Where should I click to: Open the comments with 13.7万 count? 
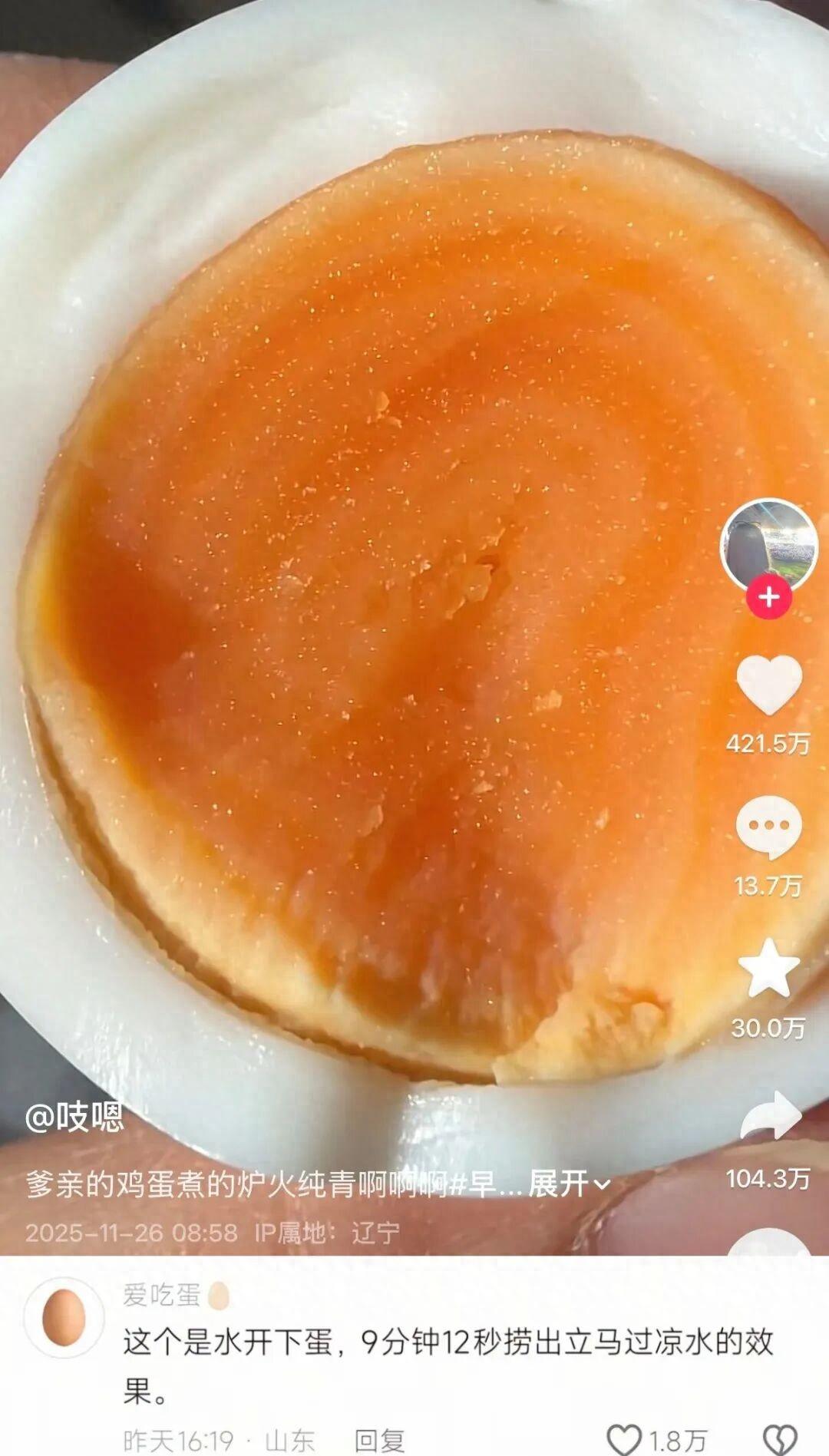point(769,827)
